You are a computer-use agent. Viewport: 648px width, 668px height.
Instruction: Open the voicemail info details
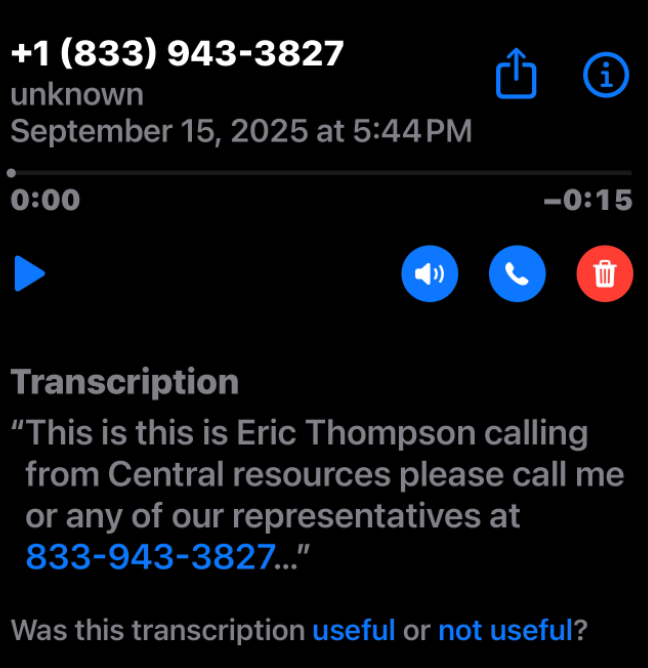click(x=605, y=75)
